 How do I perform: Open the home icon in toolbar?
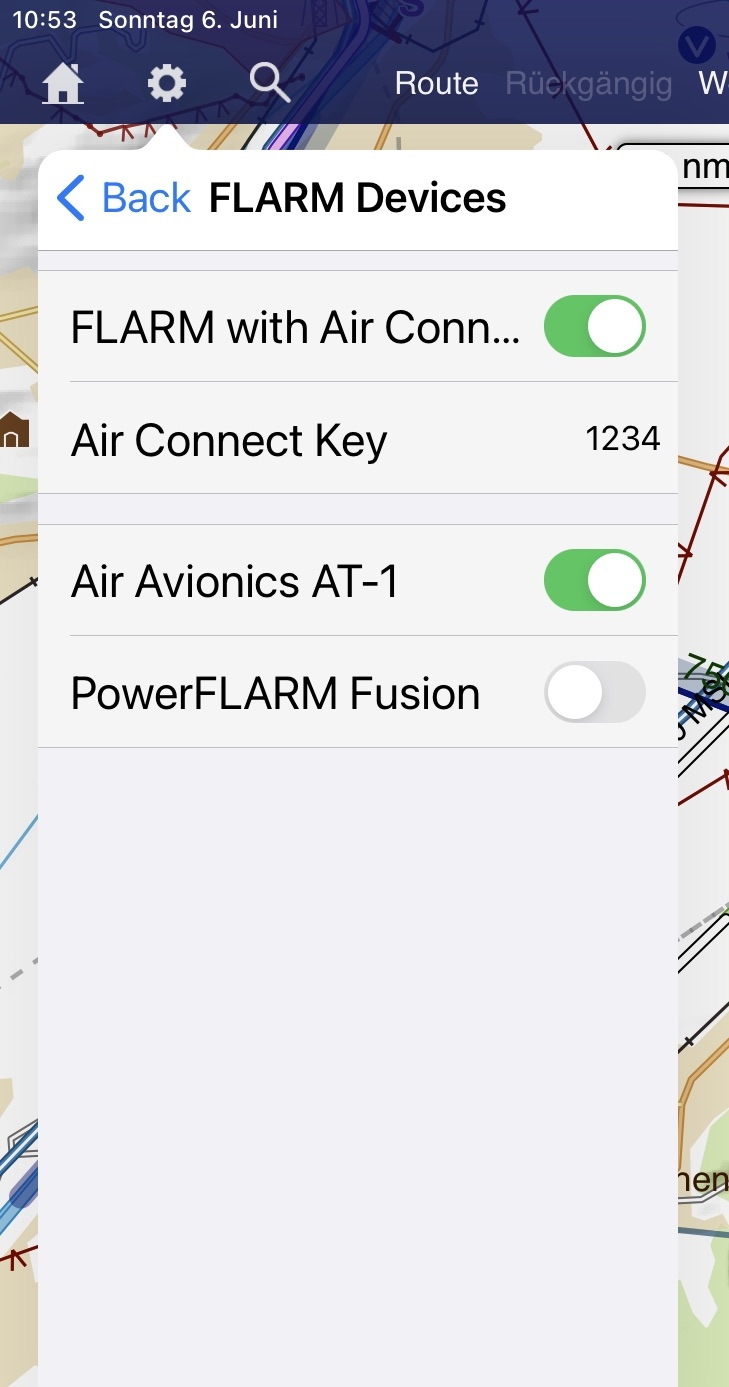pos(63,83)
